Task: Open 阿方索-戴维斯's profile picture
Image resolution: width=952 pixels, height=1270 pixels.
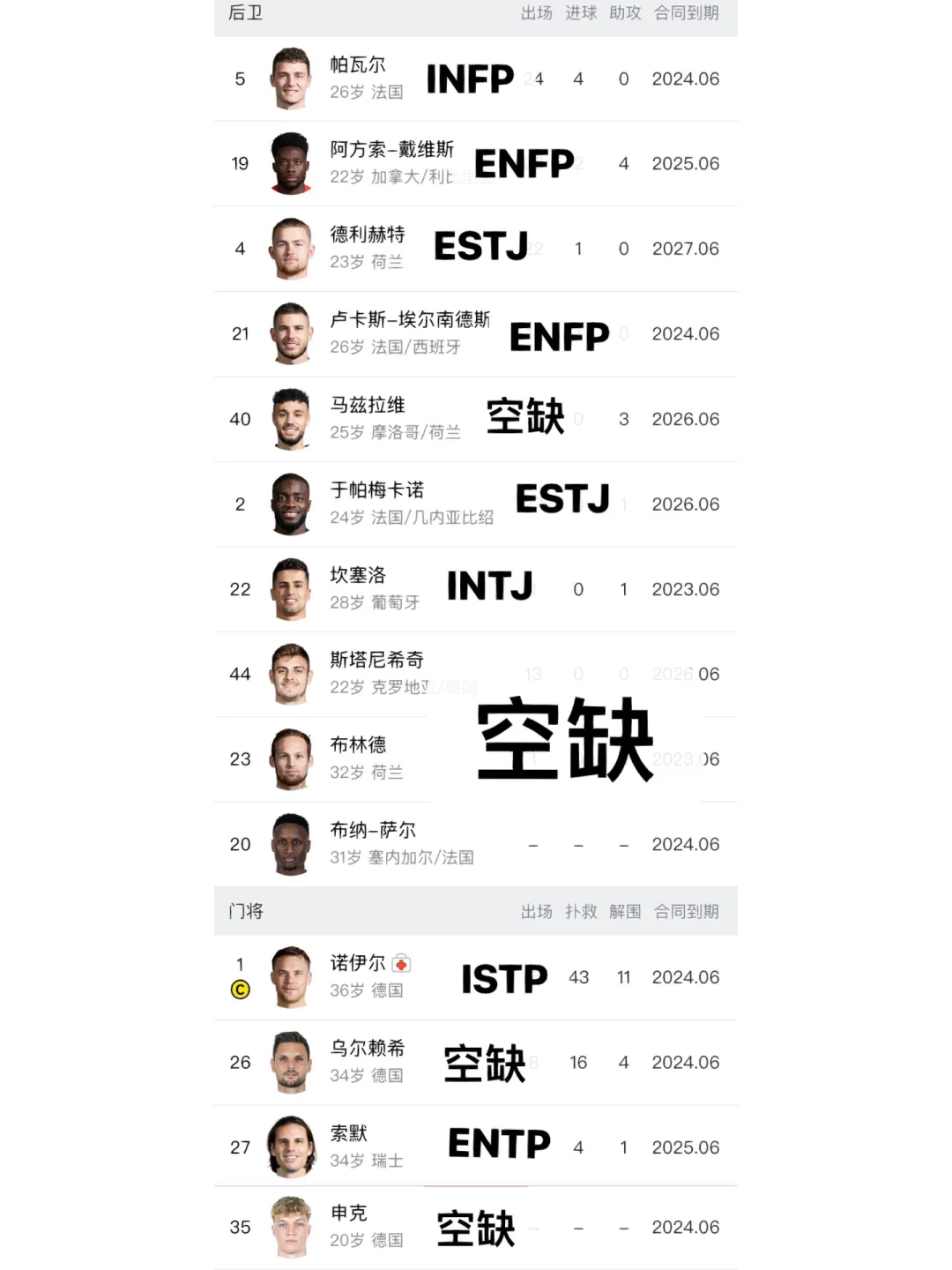Action: click(x=291, y=163)
